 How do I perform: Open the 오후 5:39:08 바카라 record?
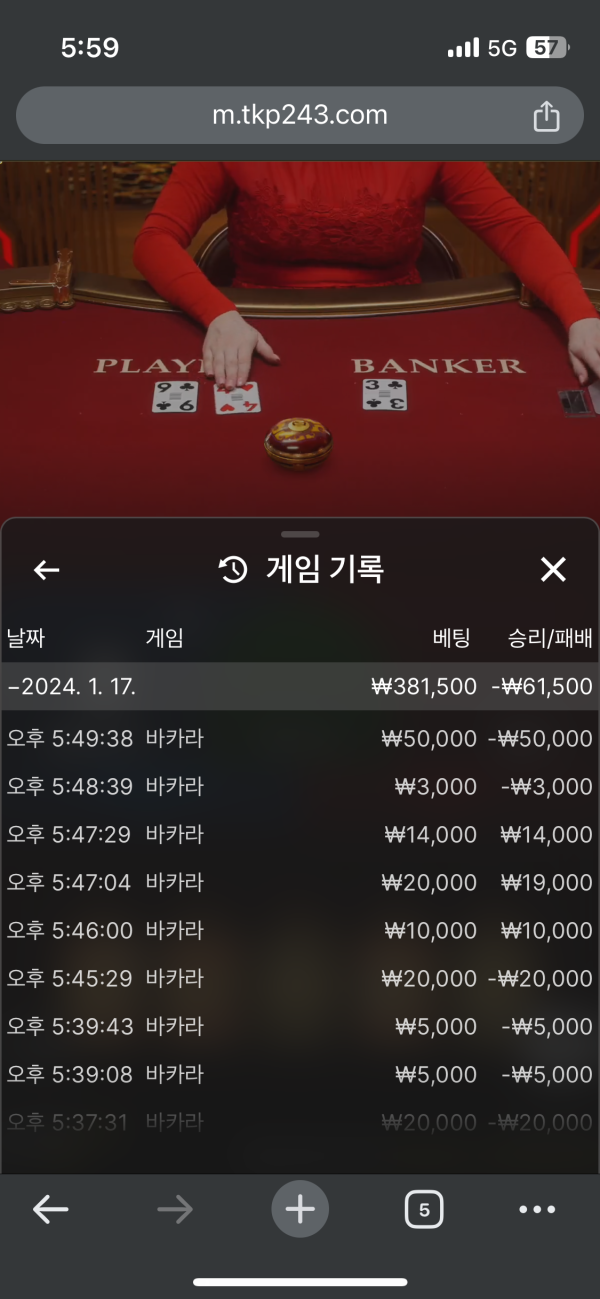[300, 1075]
